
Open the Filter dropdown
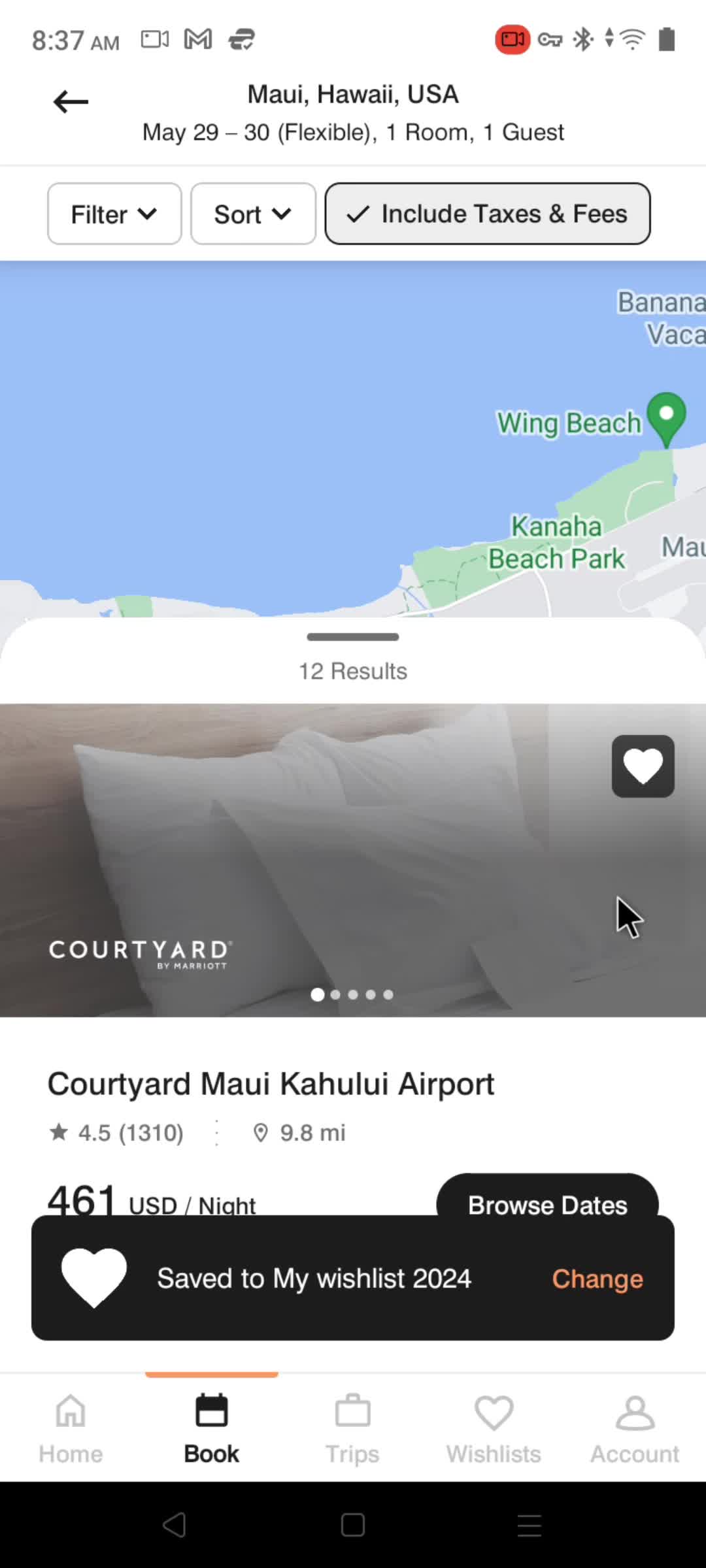[x=114, y=214]
